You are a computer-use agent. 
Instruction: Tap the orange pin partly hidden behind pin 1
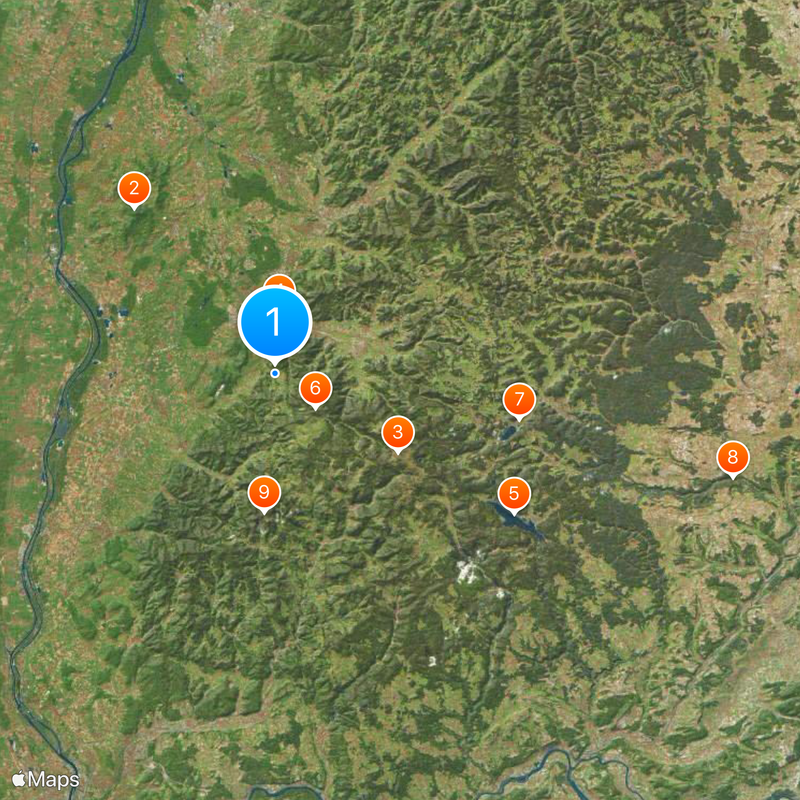pyautogui.click(x=282, y=280)
